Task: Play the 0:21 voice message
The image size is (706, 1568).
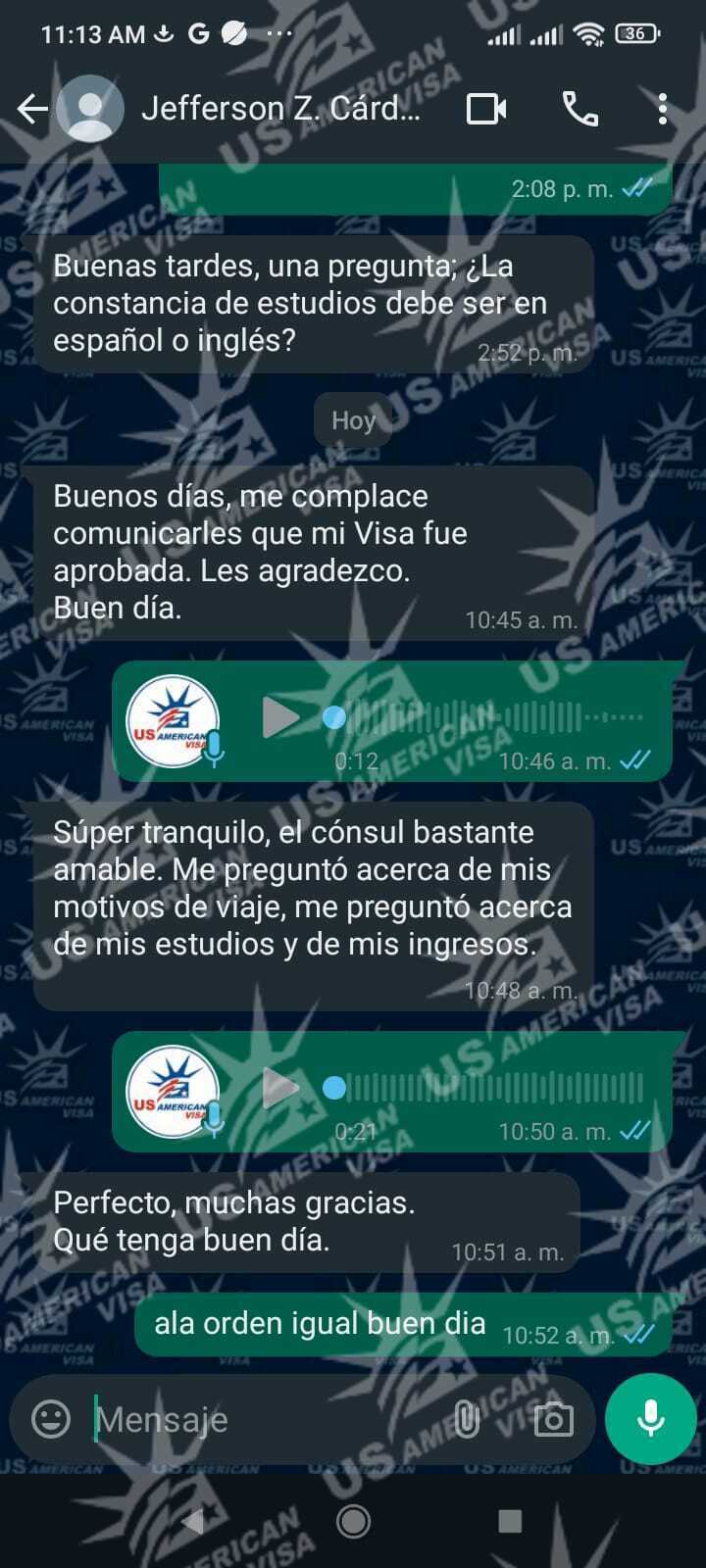Action: point(280,1088)
